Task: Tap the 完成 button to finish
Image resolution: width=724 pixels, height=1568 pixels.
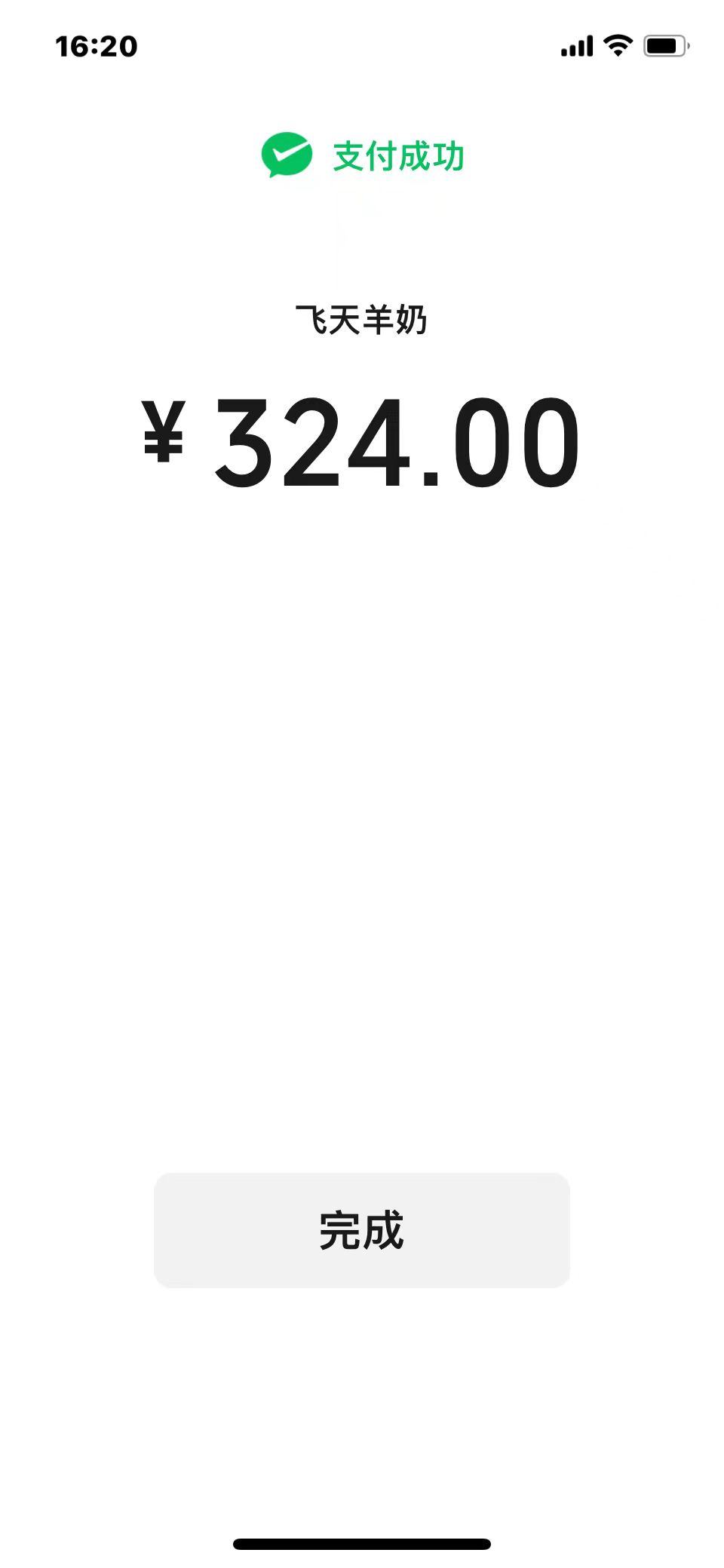Action: pyautogui.click(x=361, y=1230)
